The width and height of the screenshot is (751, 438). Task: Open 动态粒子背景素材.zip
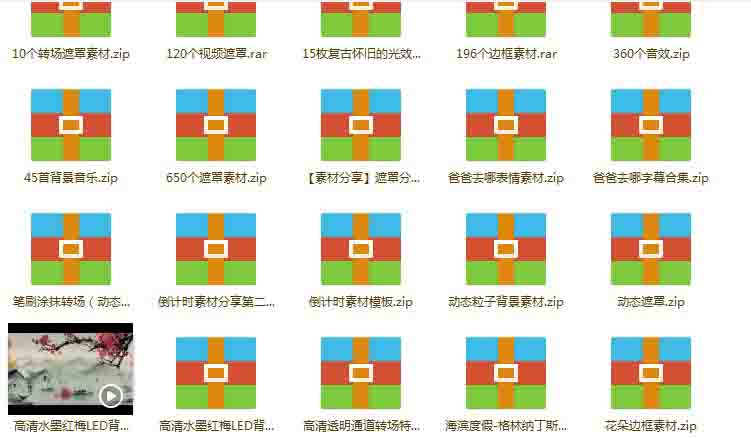coord(506,248)
